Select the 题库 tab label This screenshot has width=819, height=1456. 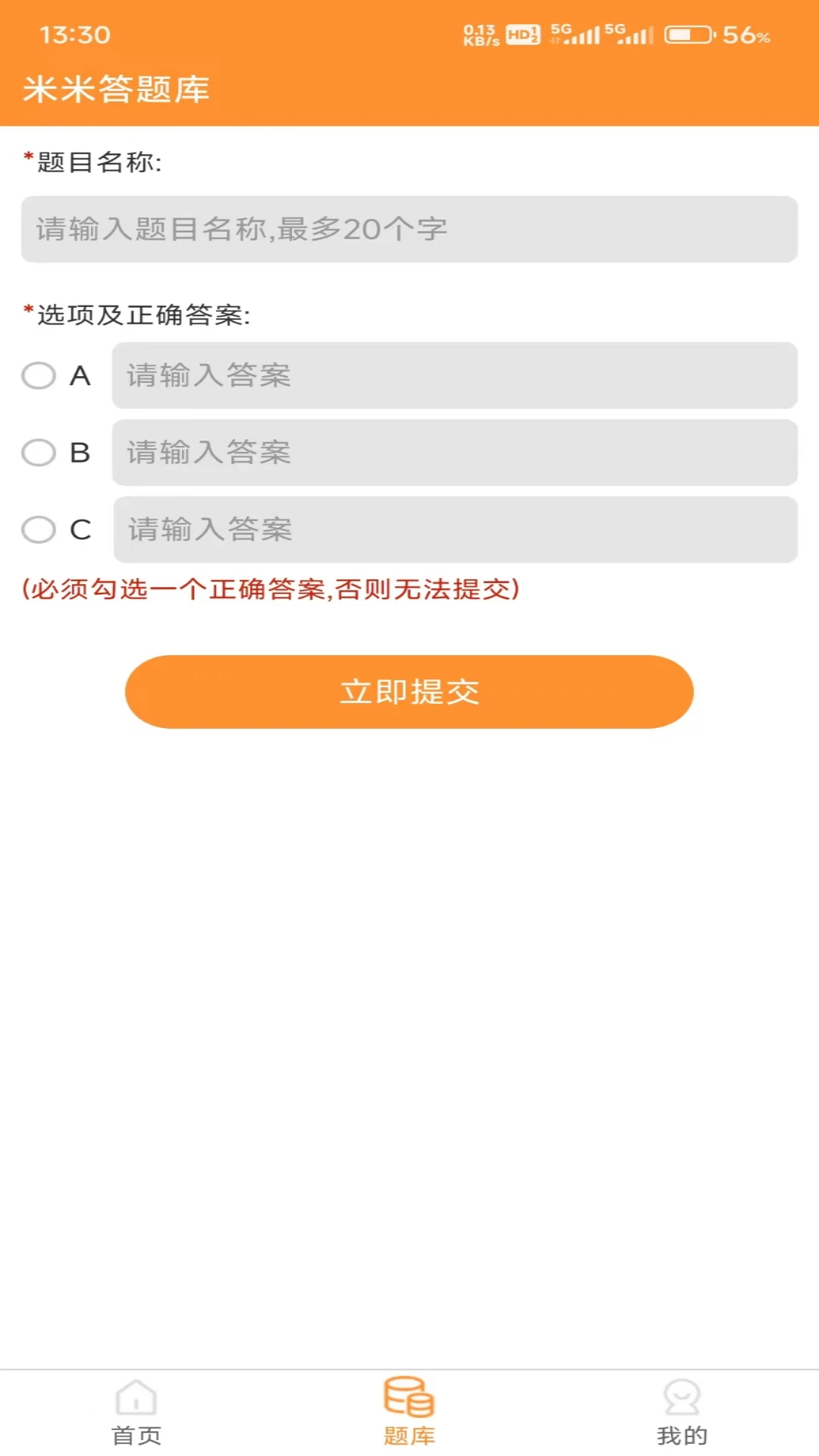tap(409, 1433)
